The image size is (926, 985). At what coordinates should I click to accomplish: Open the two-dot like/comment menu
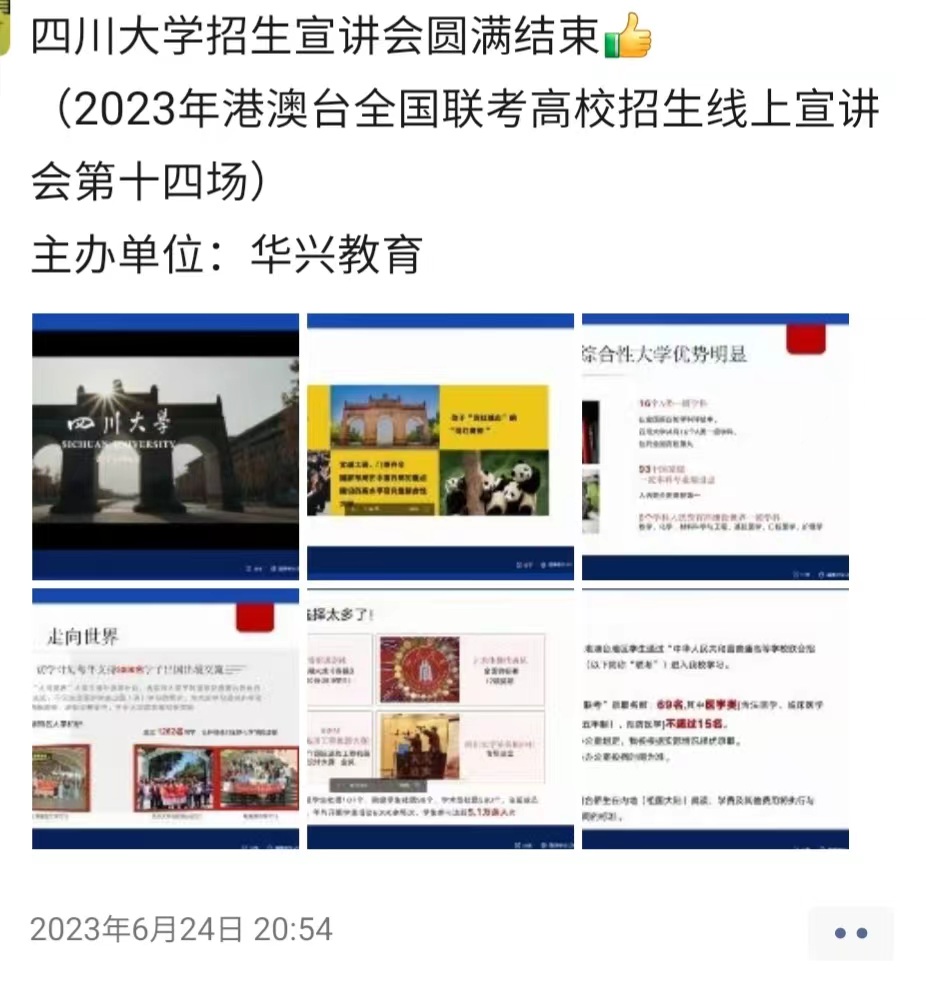pos(851,933)
